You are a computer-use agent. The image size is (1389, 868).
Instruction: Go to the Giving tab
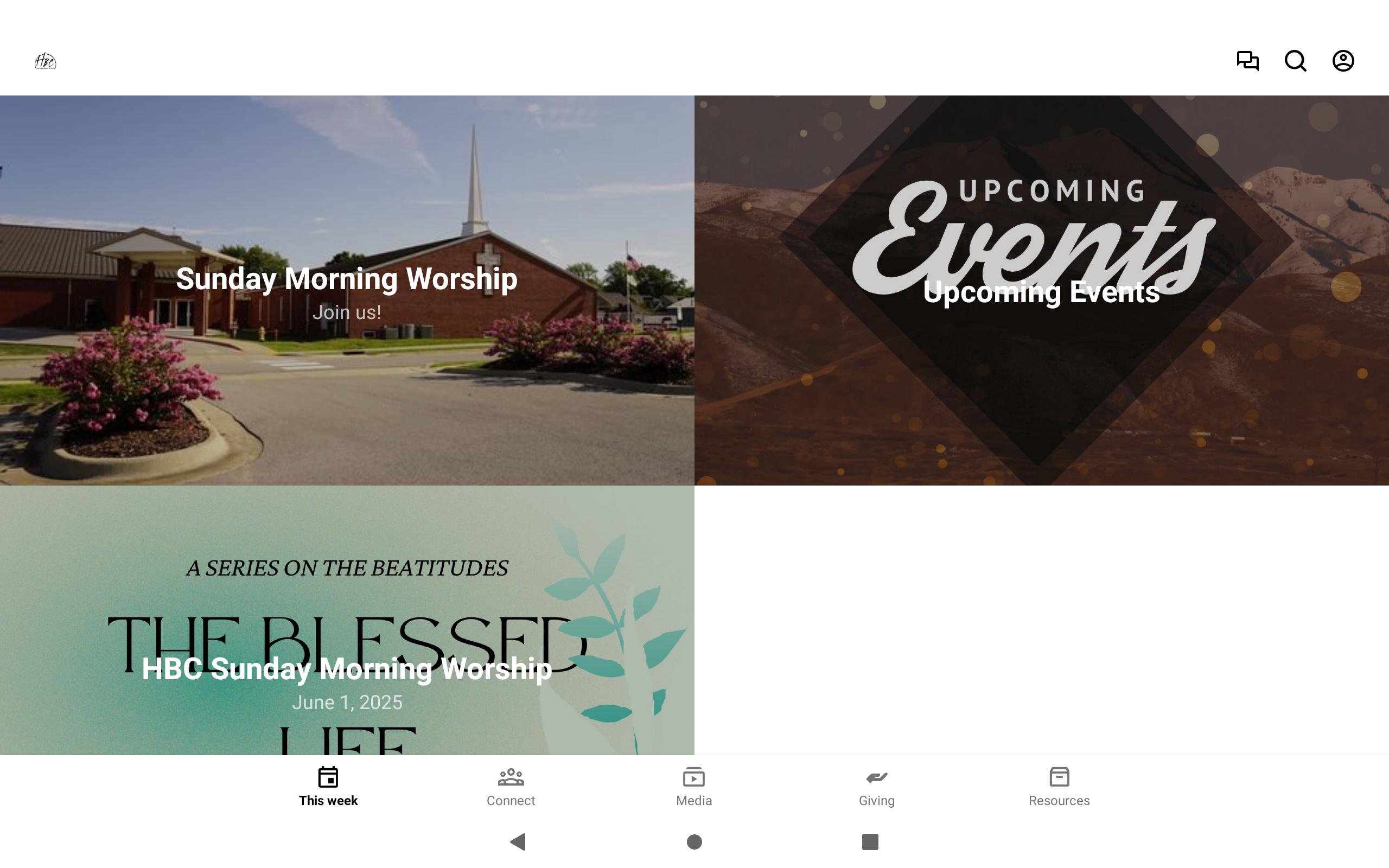tap(876, 787)
